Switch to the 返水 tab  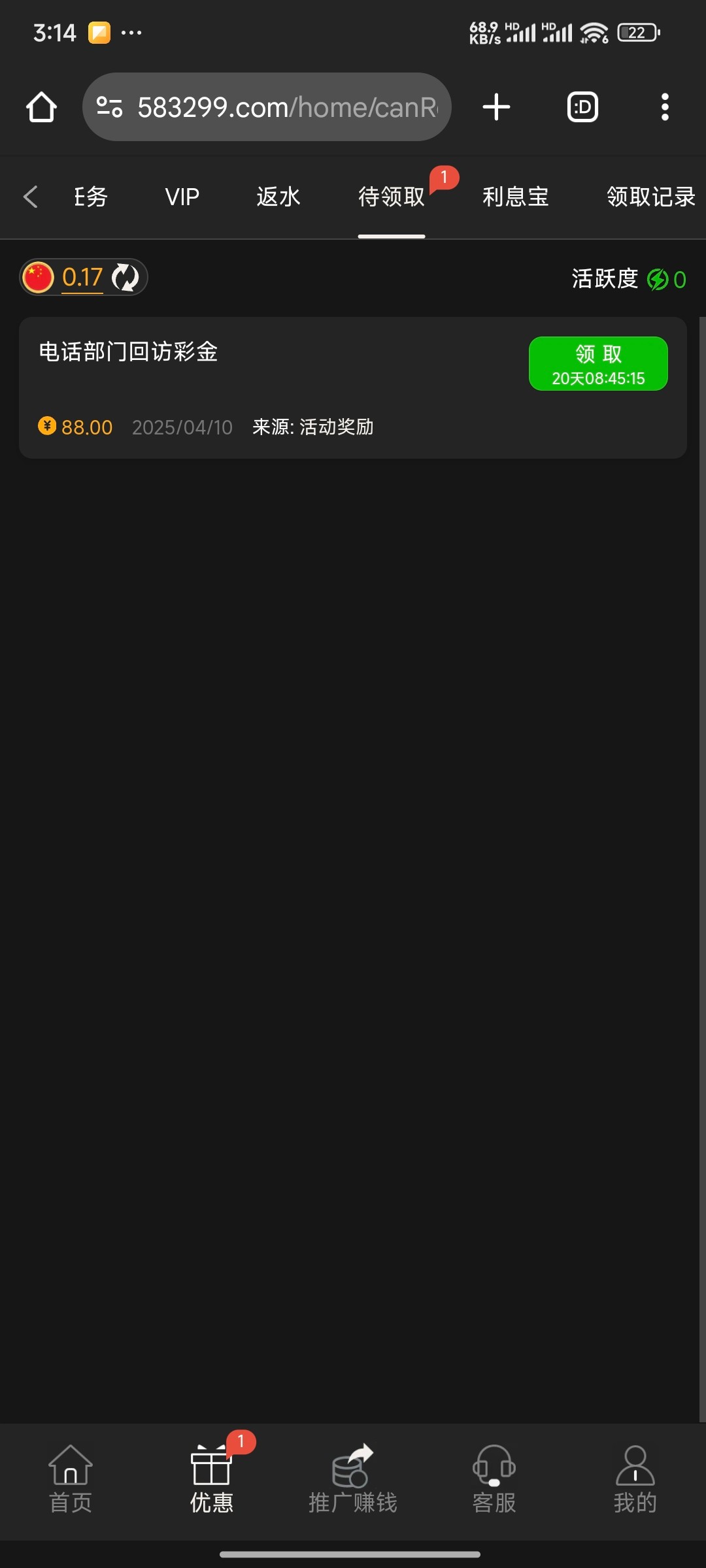pos(278,197)
